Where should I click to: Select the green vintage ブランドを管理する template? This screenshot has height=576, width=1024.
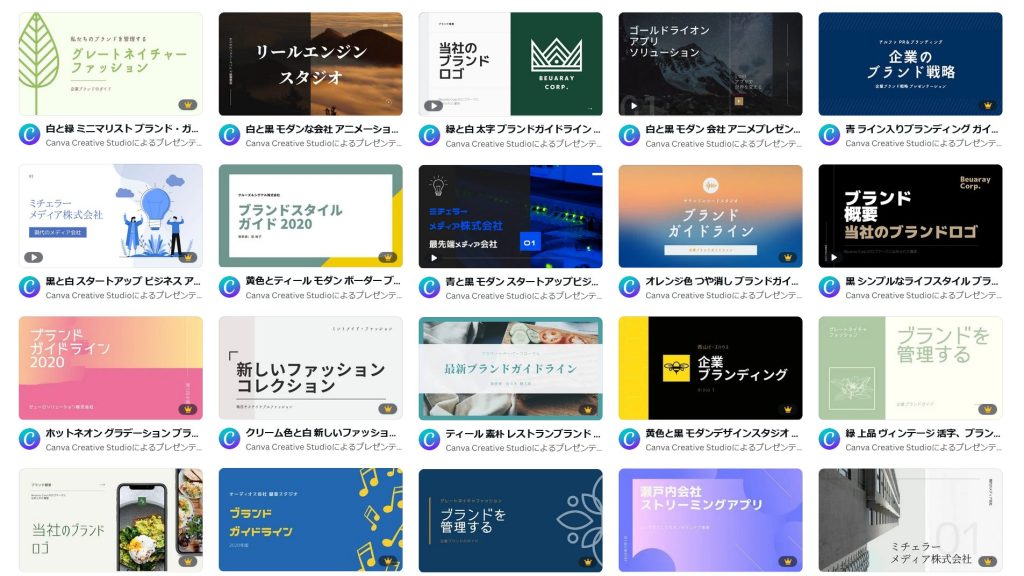910,368
